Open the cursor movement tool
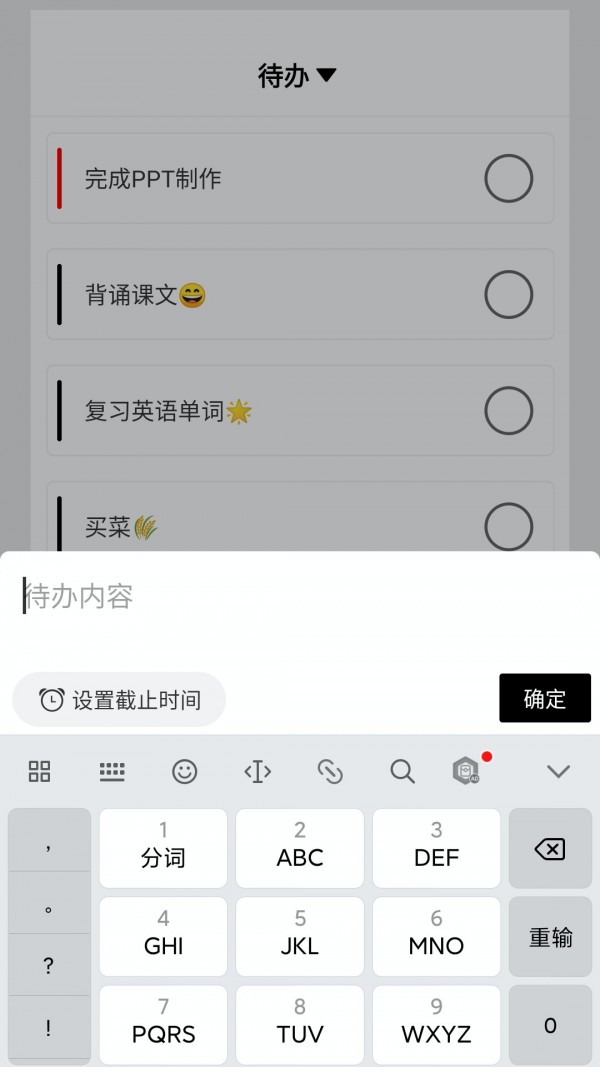600x1067 pixels. click(x=257, y=772)
